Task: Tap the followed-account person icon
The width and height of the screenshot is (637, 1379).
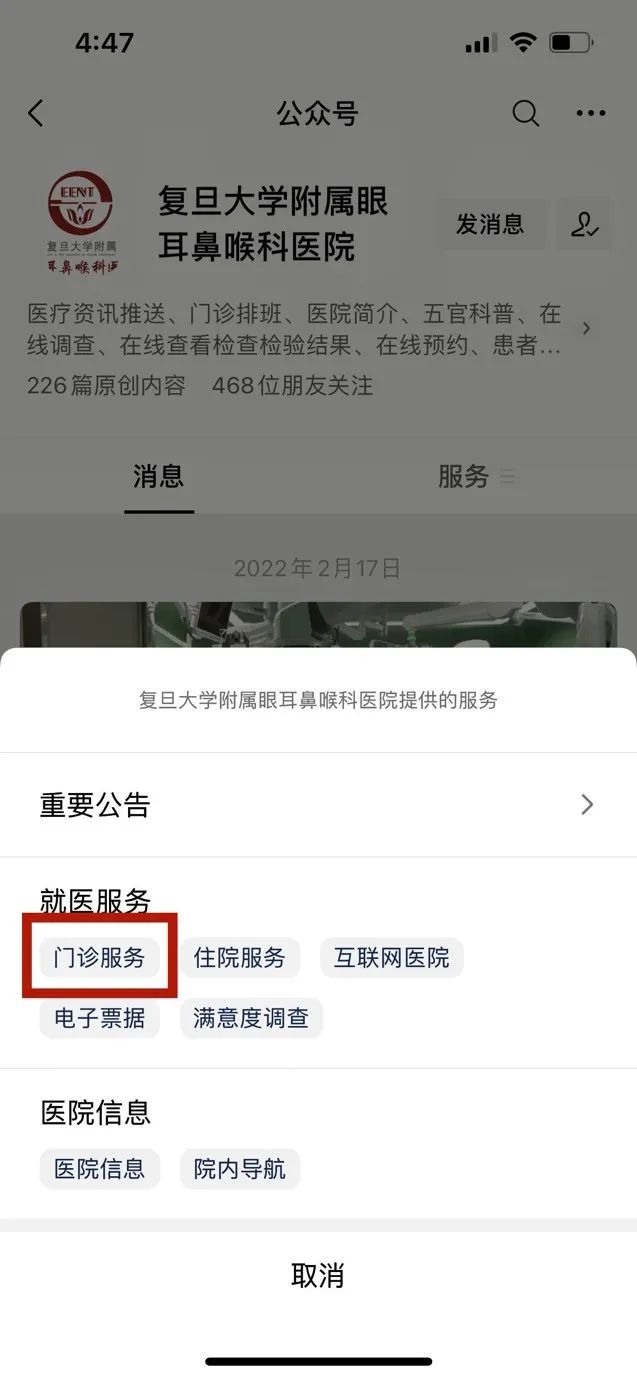Action: pyautogui.click(x=585, y=225)
